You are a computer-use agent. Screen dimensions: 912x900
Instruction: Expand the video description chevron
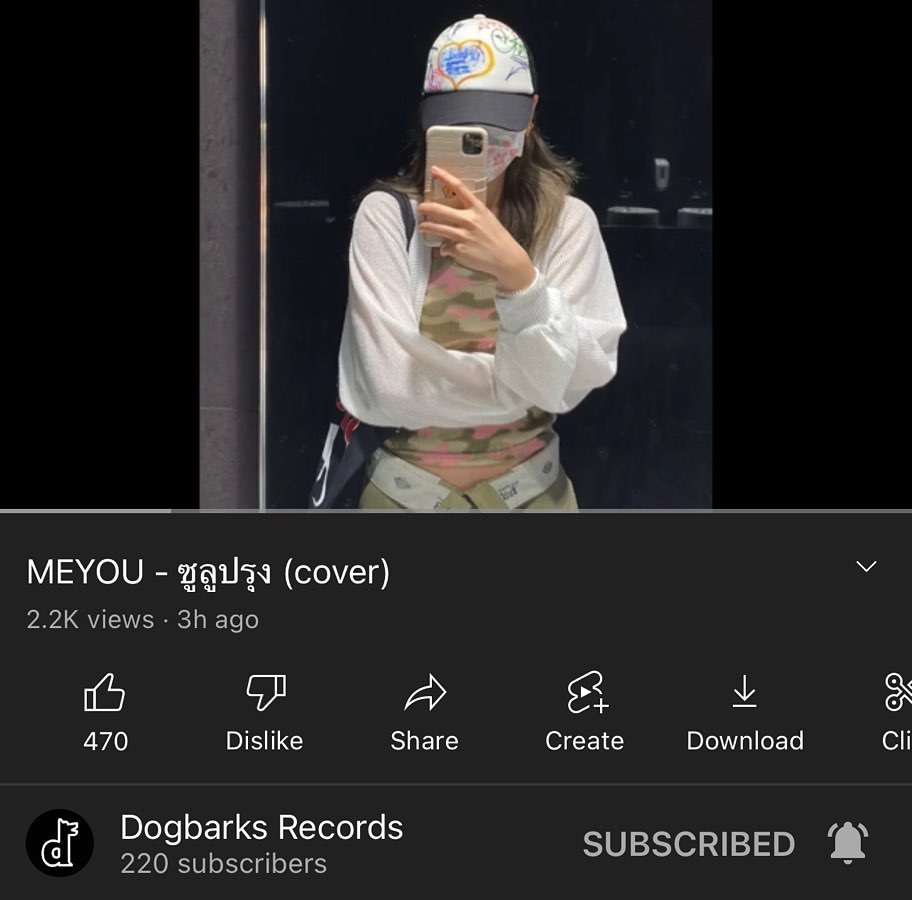pos(866,567)
